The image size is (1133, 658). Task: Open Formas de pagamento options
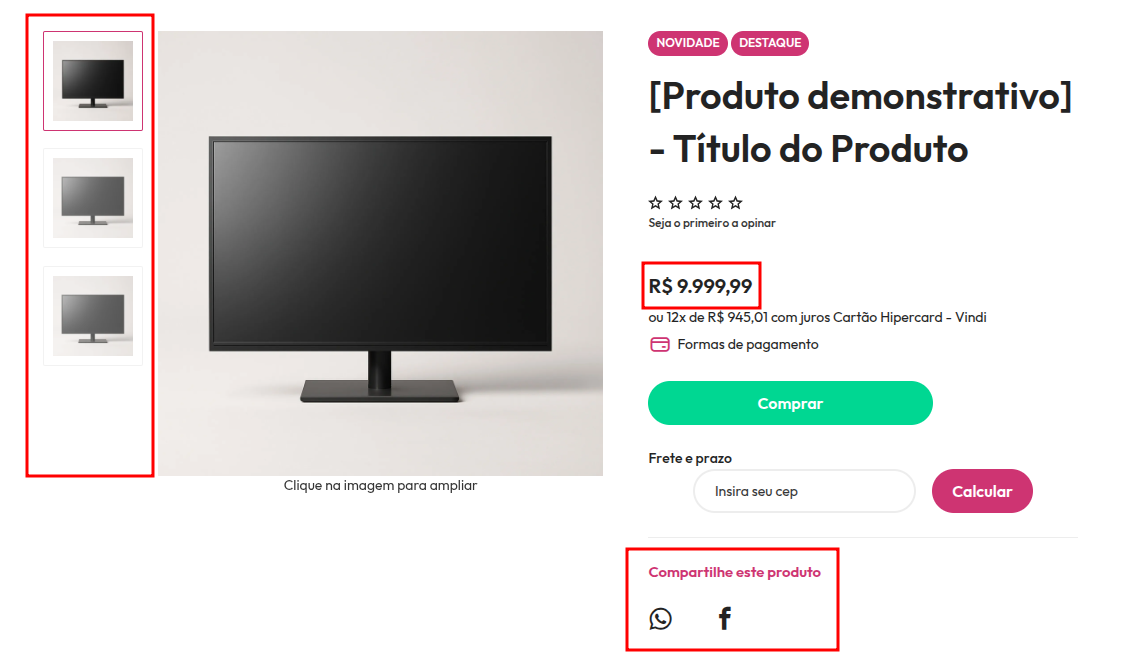(x=747, y=344)
